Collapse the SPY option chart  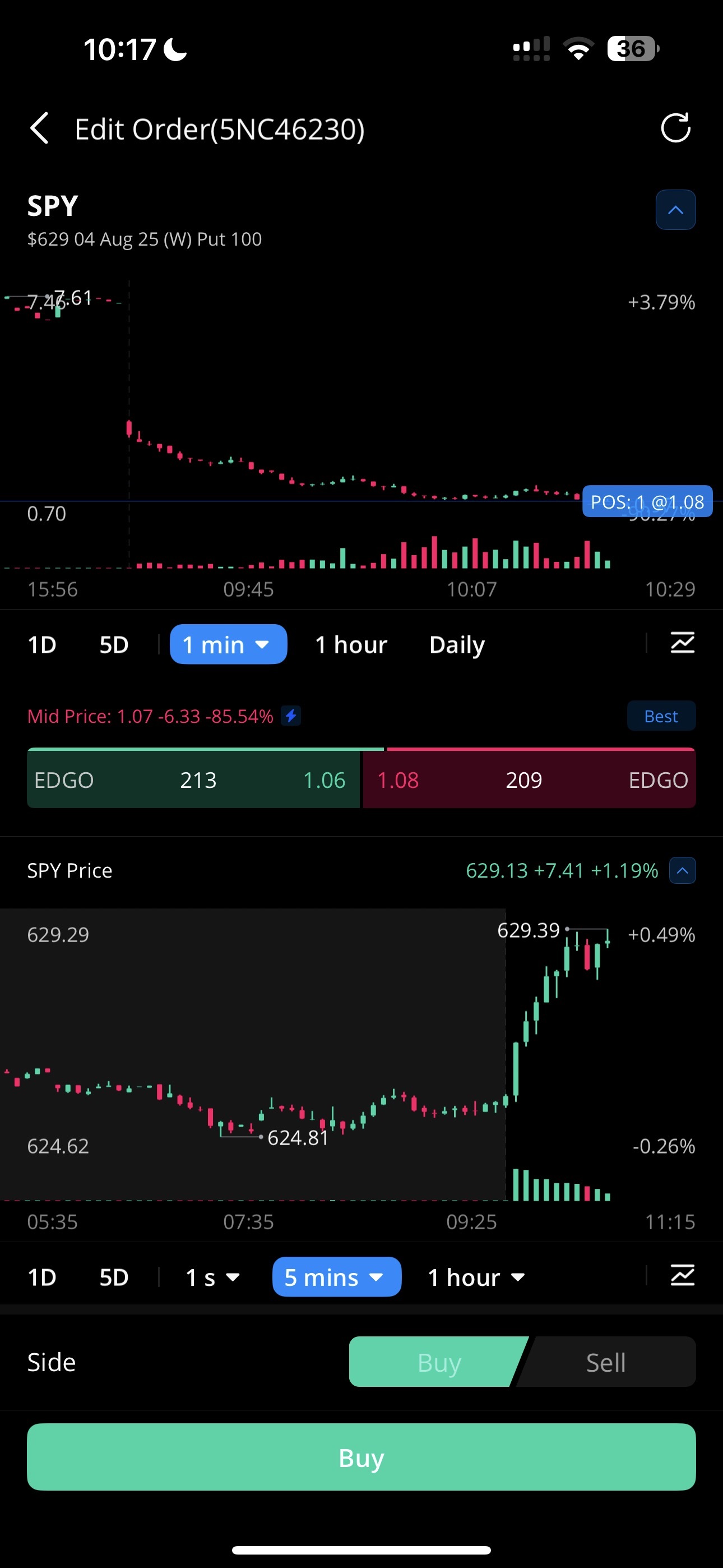(x=675, y=210)
